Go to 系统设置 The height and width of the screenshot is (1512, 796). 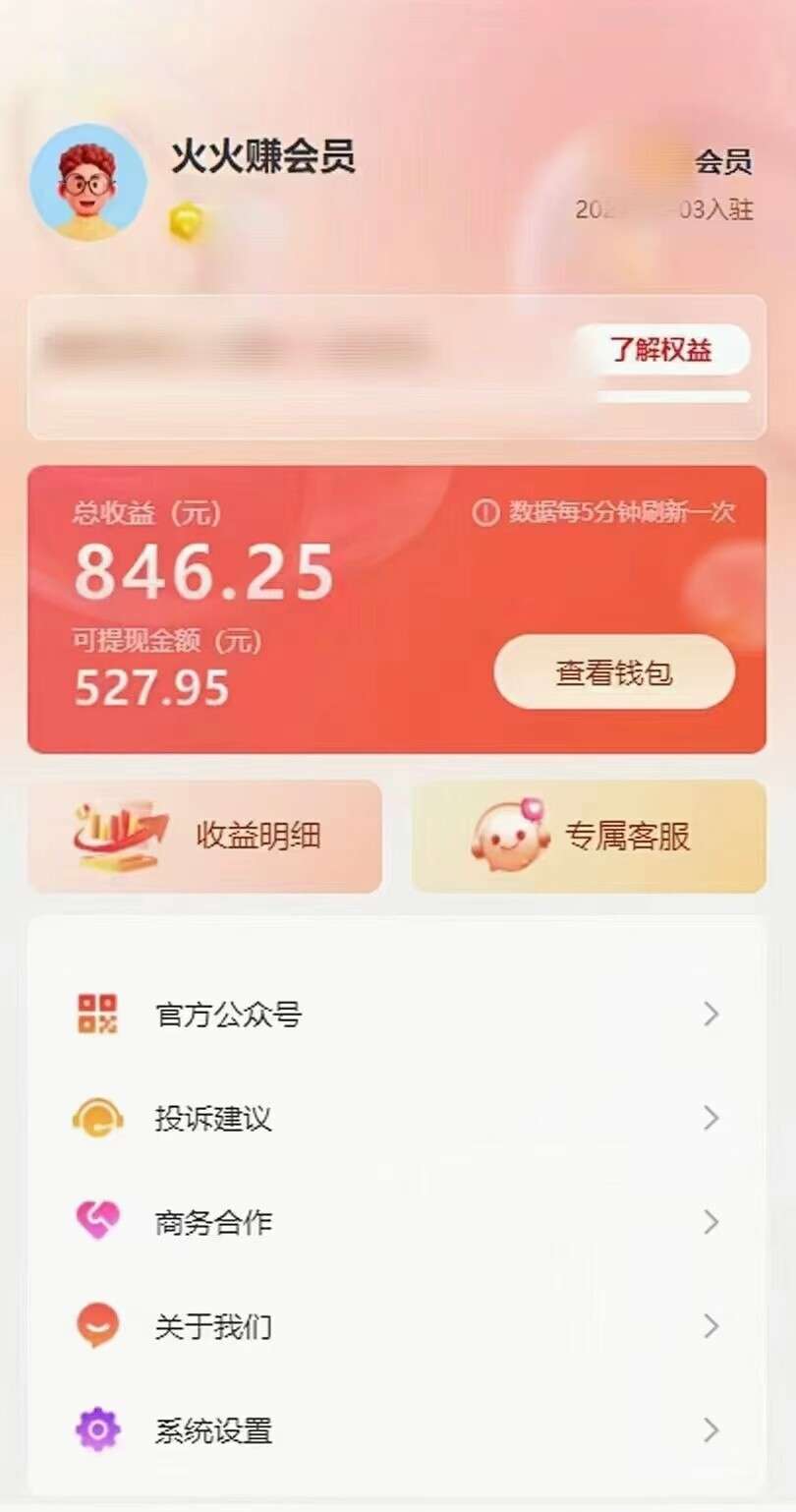pyautogui.click(x=397, y=1430)
